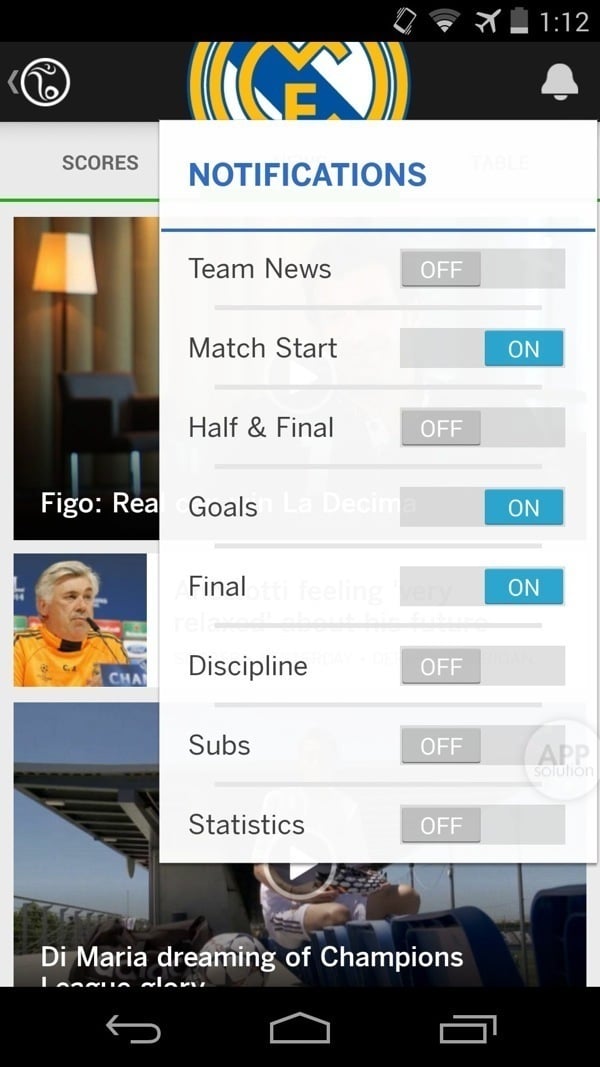Screen dimensions: 600x1067
Task: Switch off Final notifications
Action: 482,587
